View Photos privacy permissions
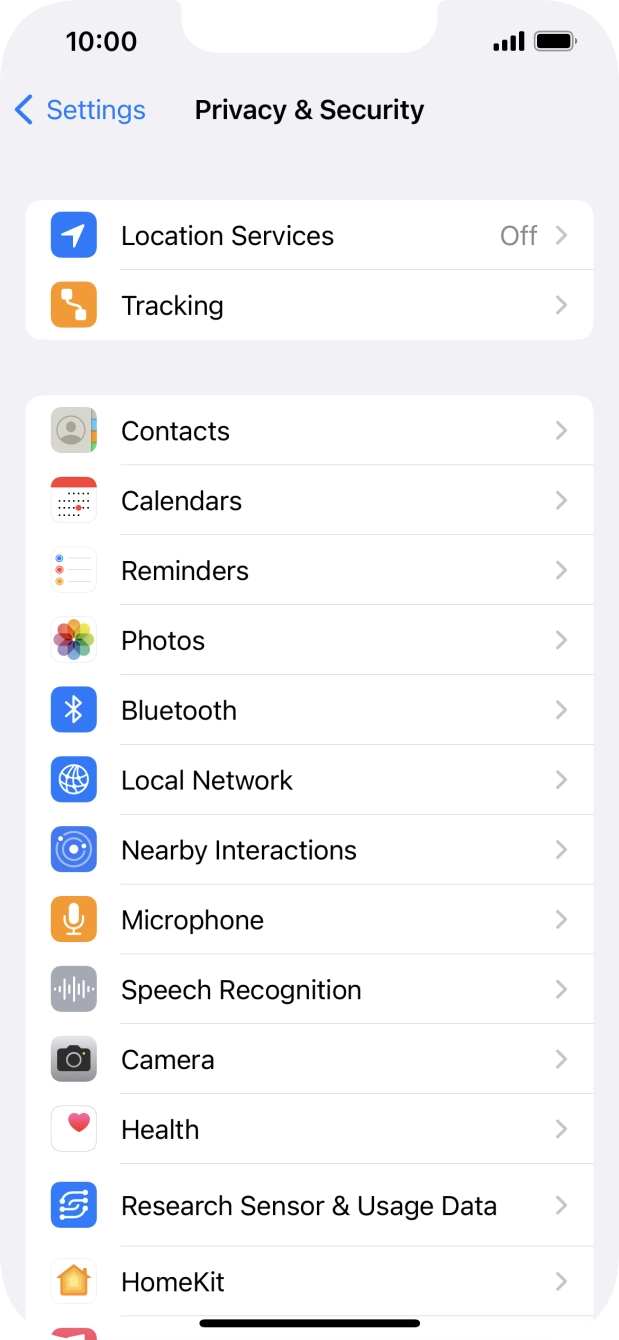 (x=309, y=641)
